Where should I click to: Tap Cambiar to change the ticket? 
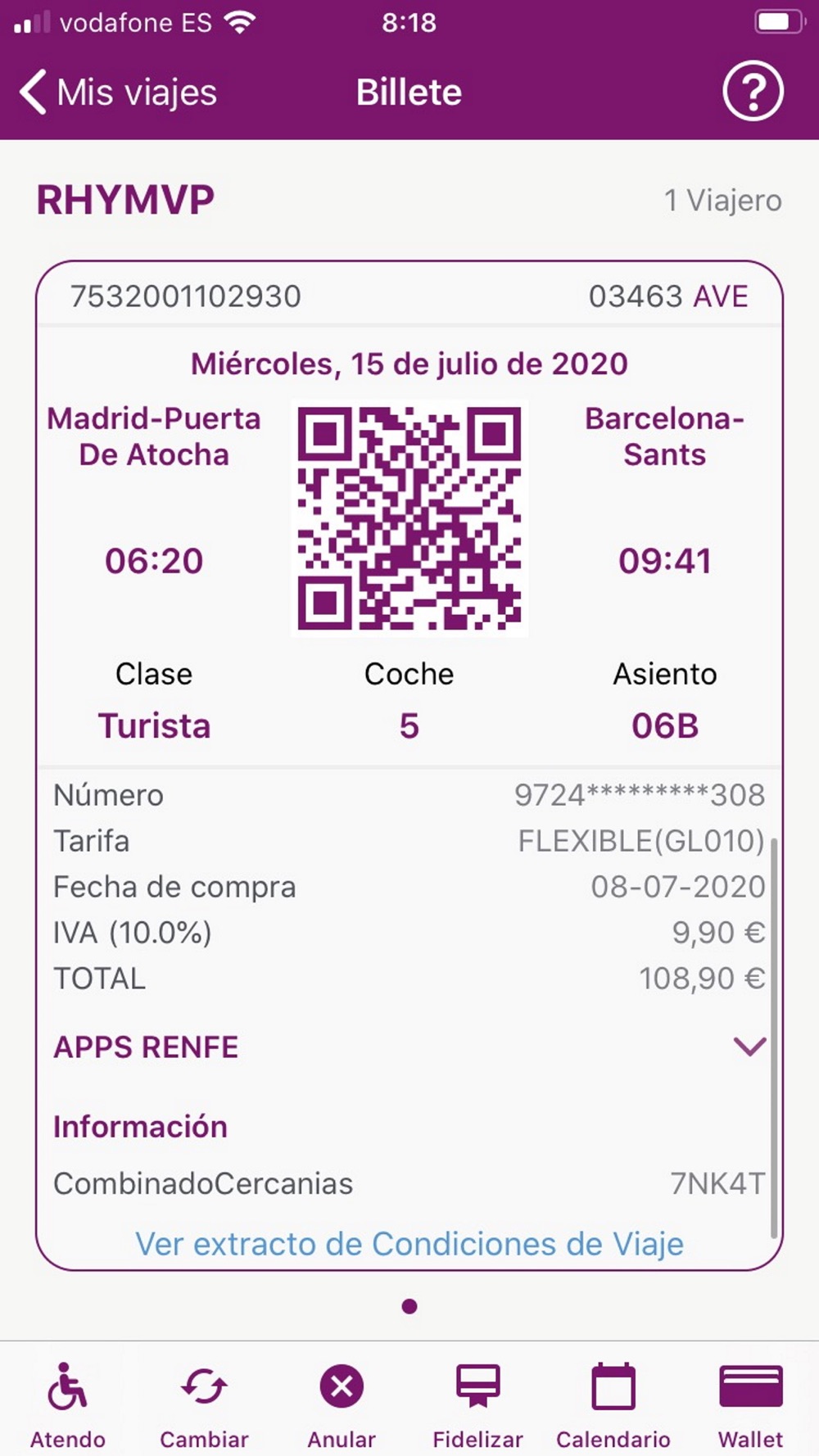coord(204,1405)
